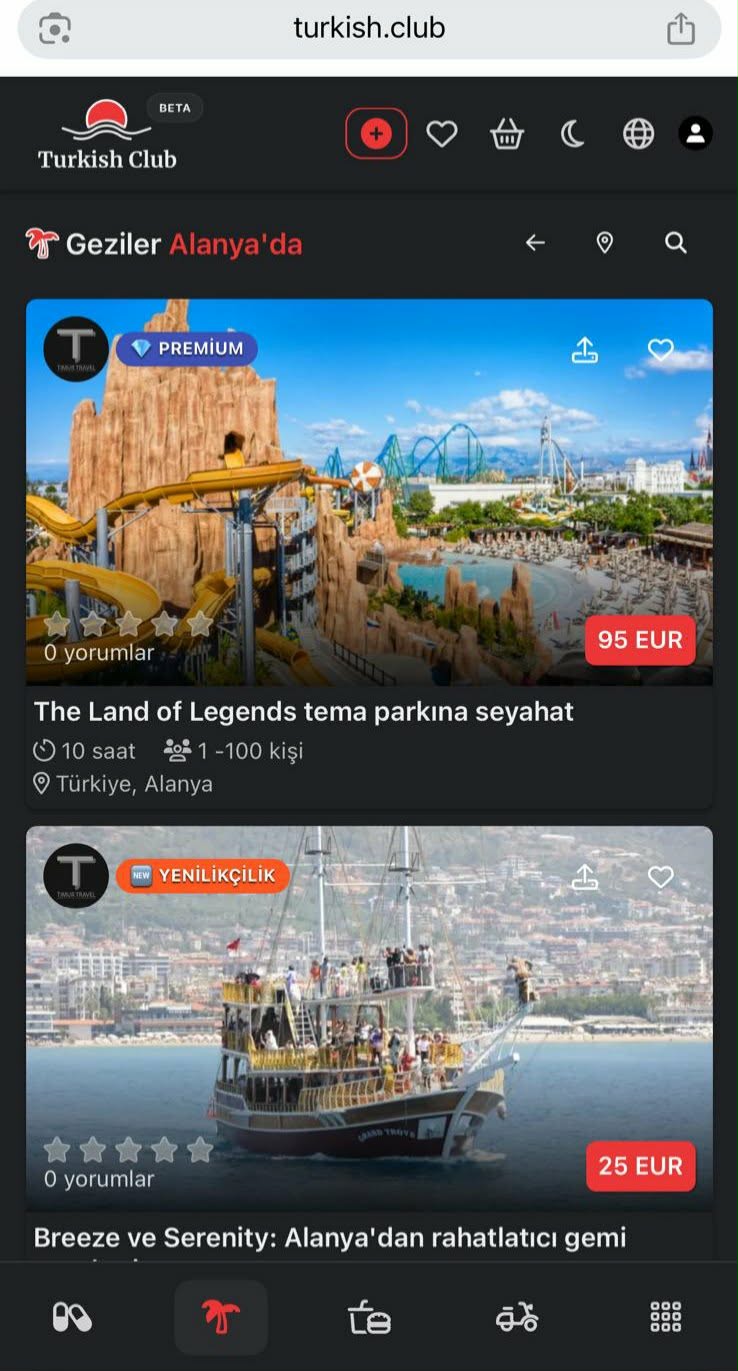Open the location pin selector
The height and width of the screenshot is (1371, 738).
605,243
